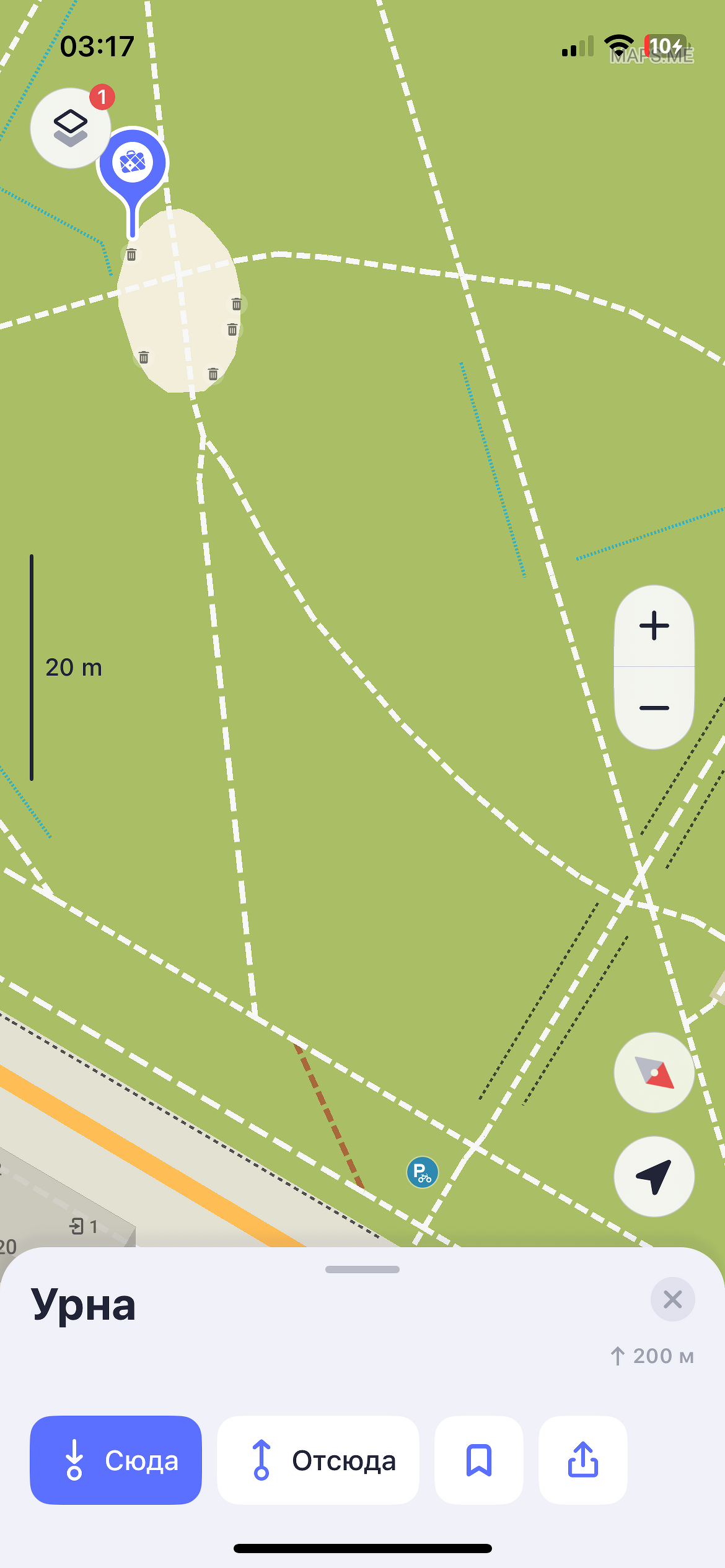Route to here with Сюда
This screenshot has height=1568, width=725.
116,1460
